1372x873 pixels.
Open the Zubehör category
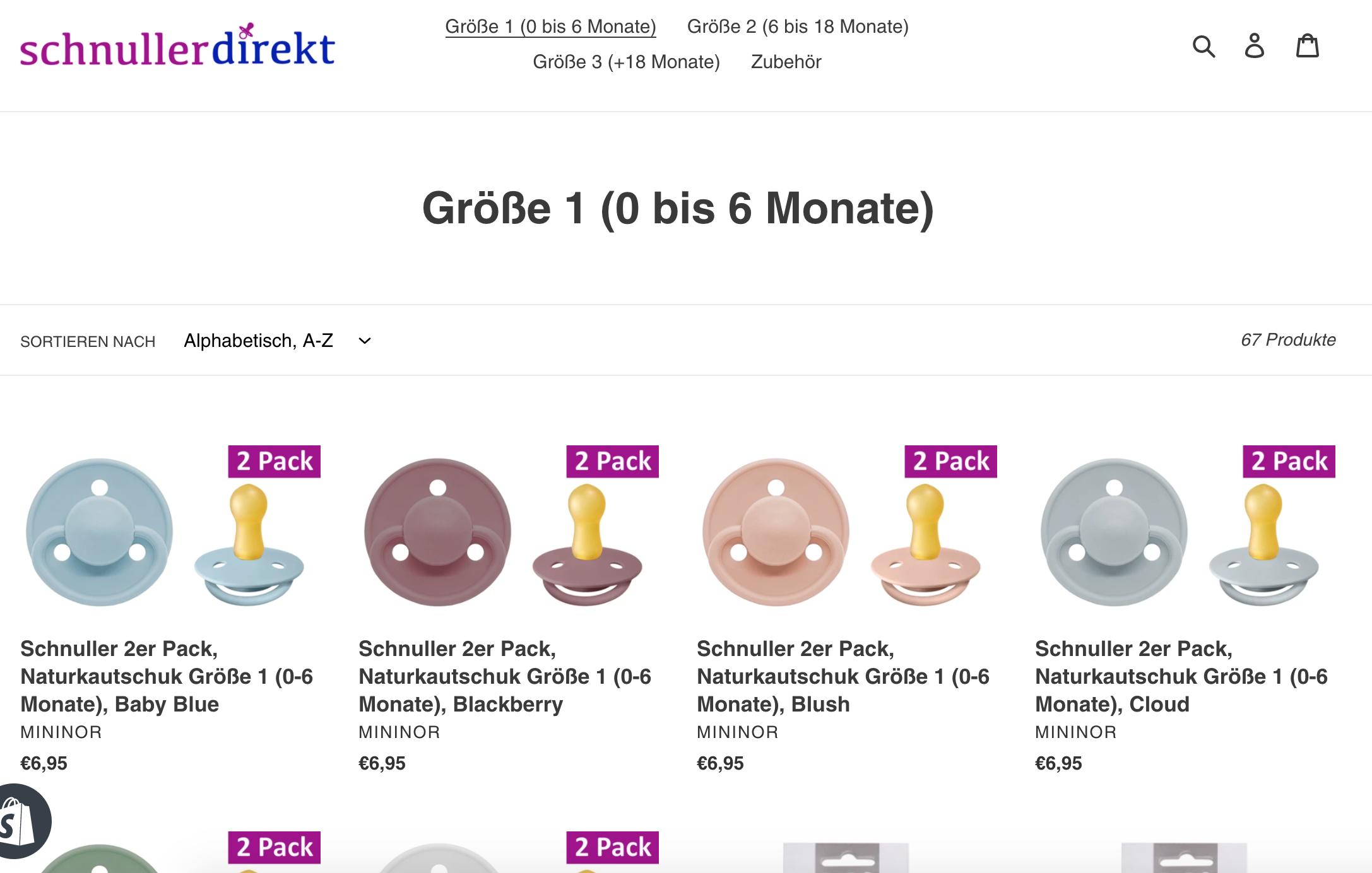(786, 62)
